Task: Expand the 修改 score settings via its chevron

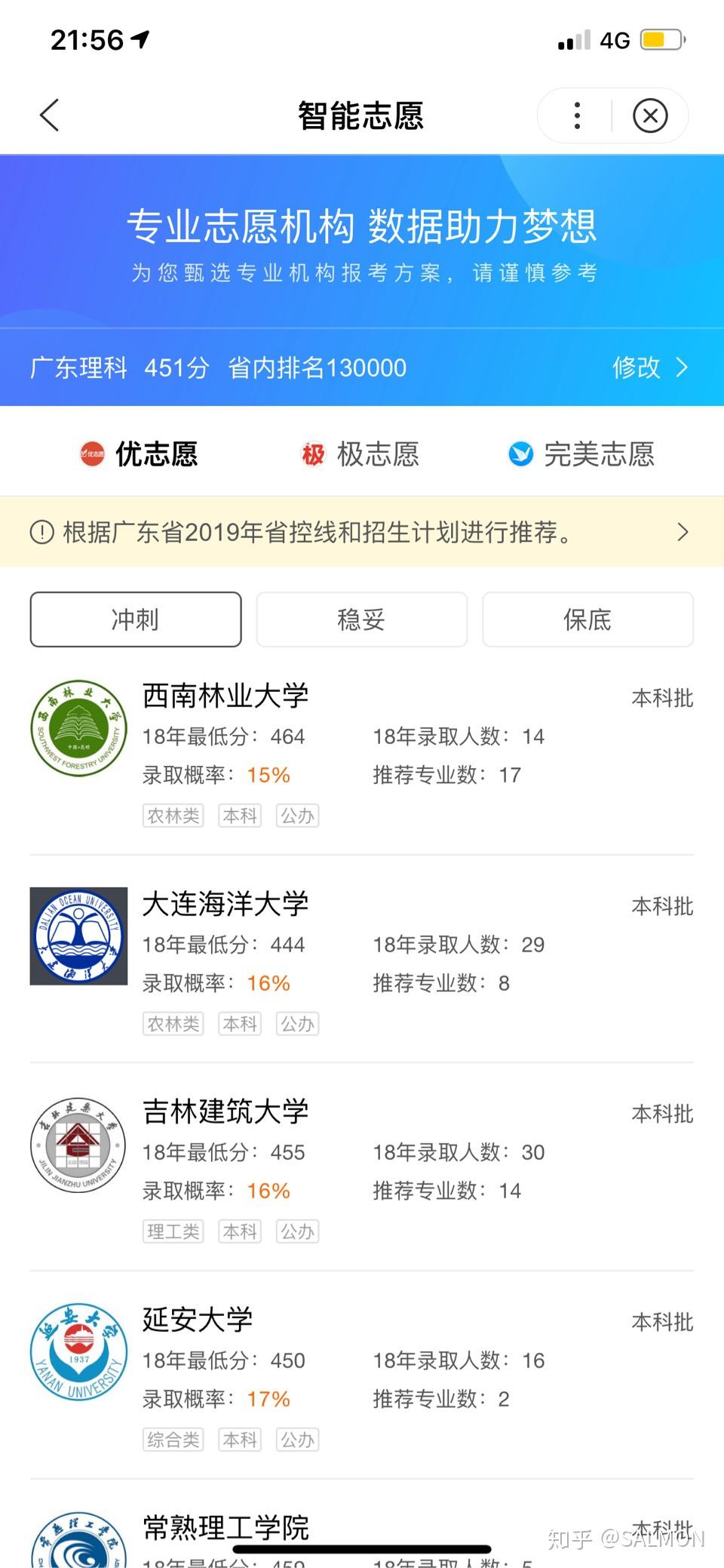Action: pyautogui.click(x=683, y=368)
